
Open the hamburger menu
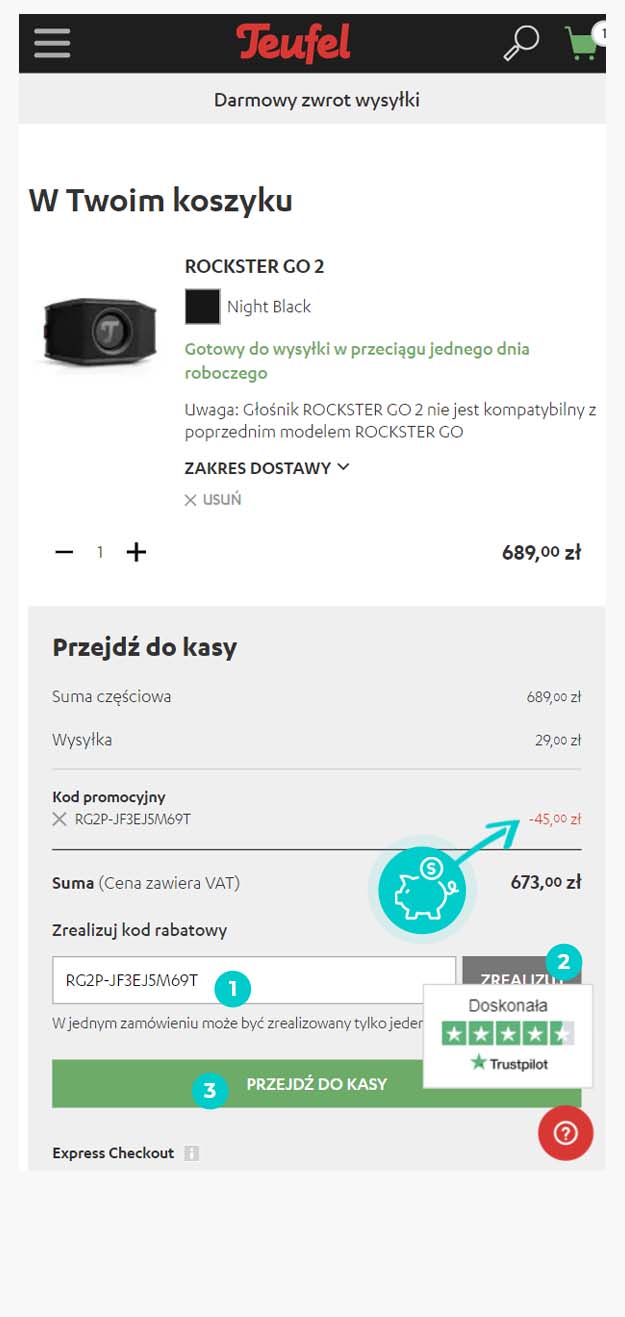tap(52, 42)
